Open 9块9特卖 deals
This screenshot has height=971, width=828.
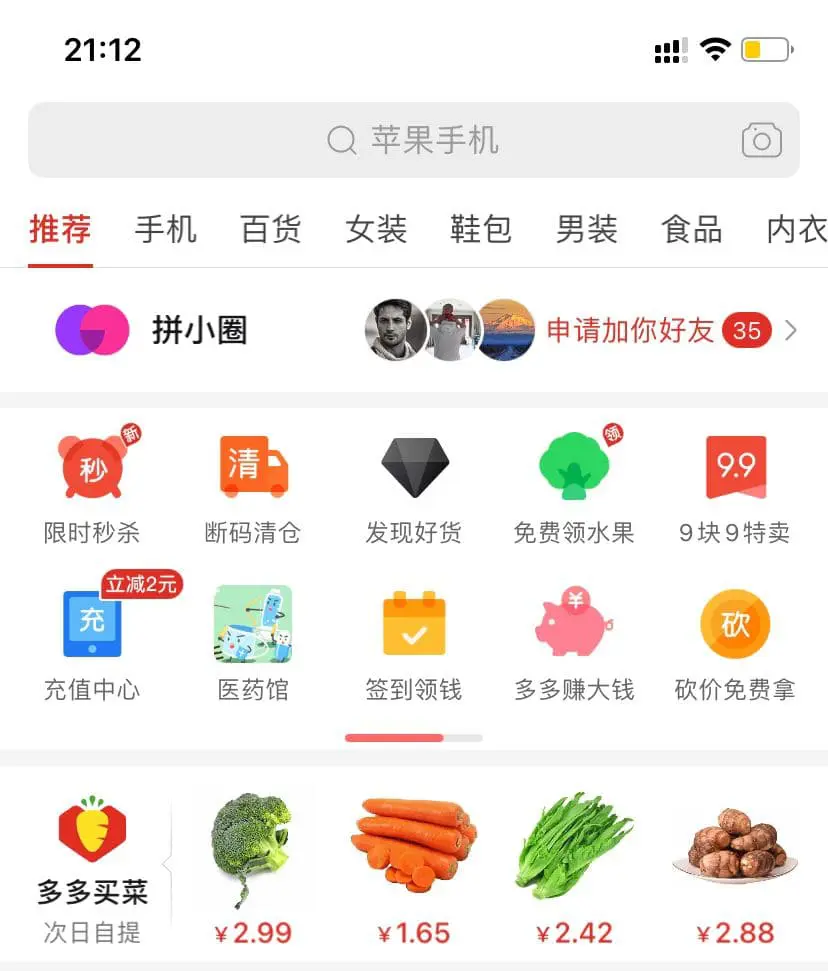tap(735, 487)
